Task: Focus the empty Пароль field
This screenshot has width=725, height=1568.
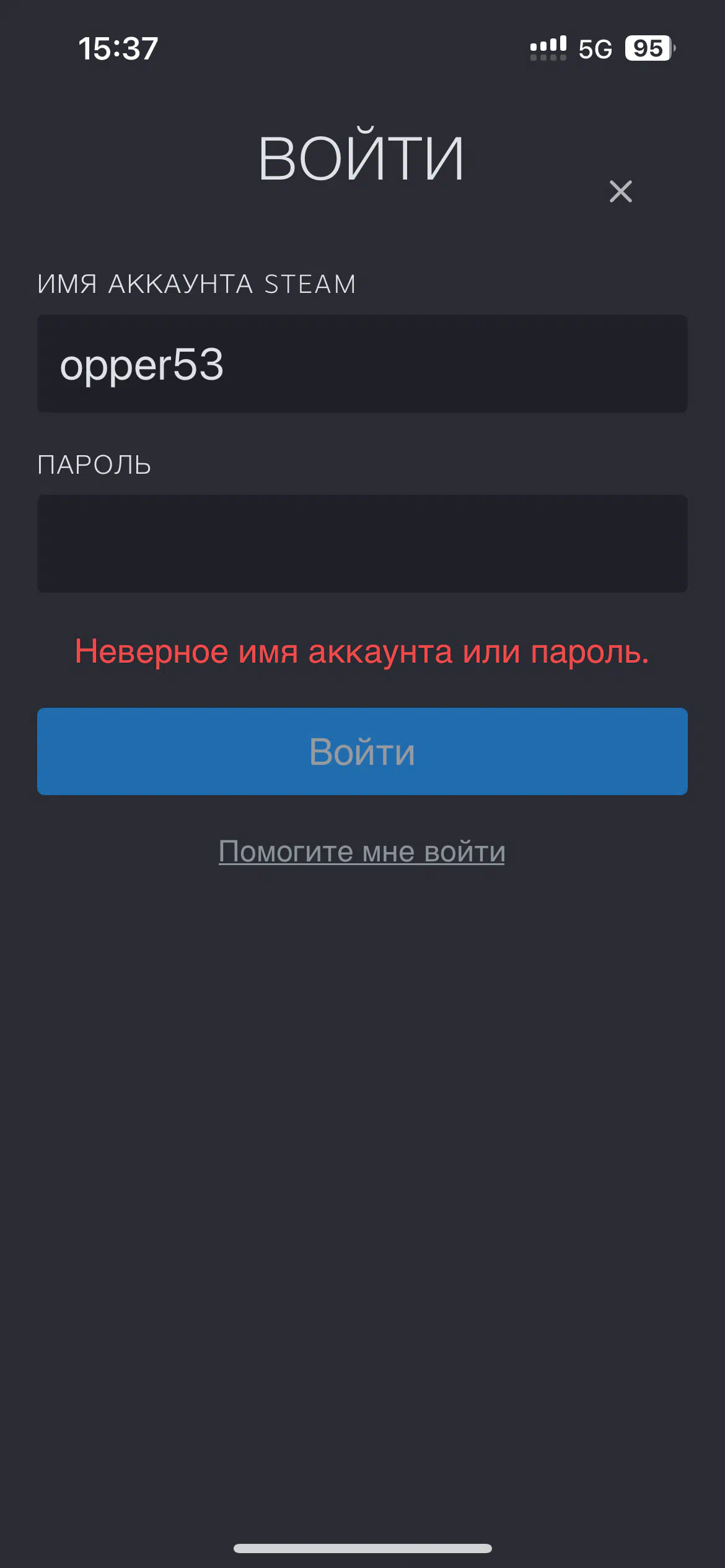Action: pos(362,543)
